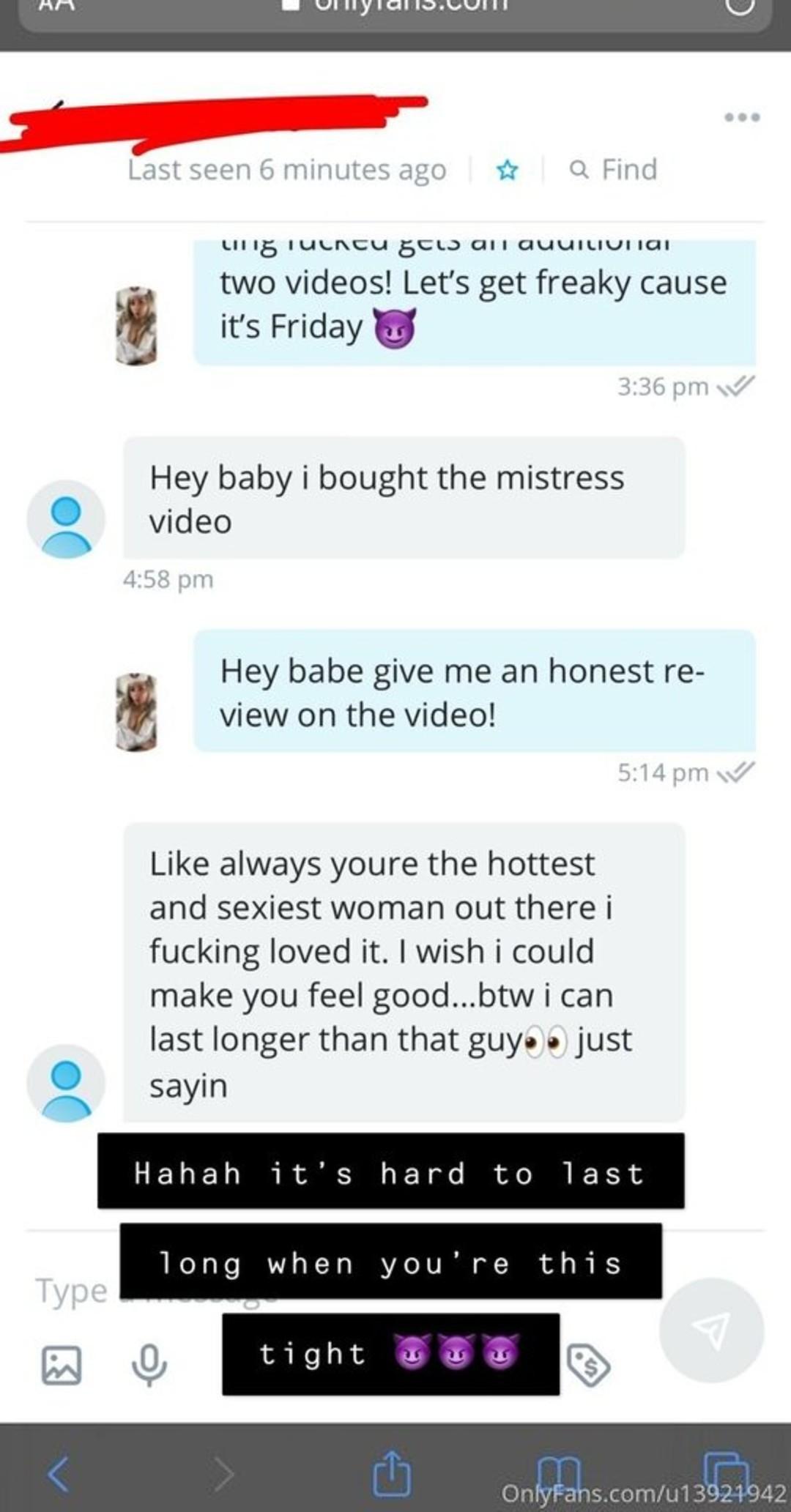Set a message price with the tag icon
This screenshot has width=791, height=1512.
pyautogui.click(x=588, y=1366)
